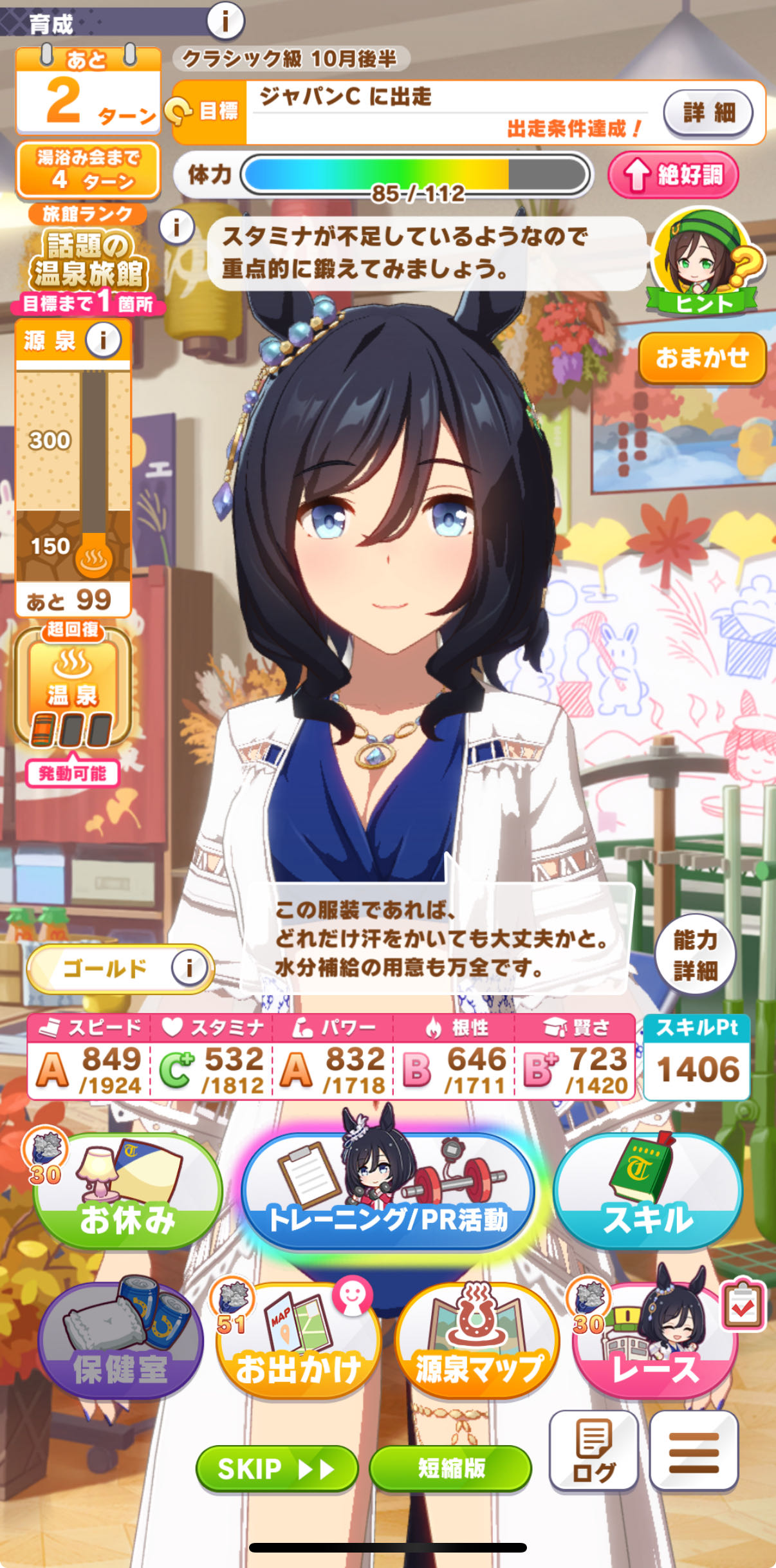Select the おまかせ auto button
The width and height of the screenshot is (776, 1568).
point(702,357)
